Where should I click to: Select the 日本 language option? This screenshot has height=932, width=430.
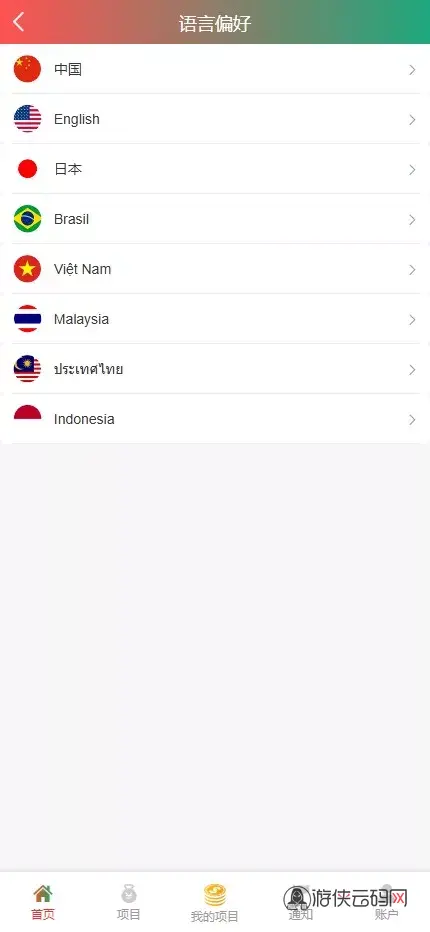click(215, 169)
